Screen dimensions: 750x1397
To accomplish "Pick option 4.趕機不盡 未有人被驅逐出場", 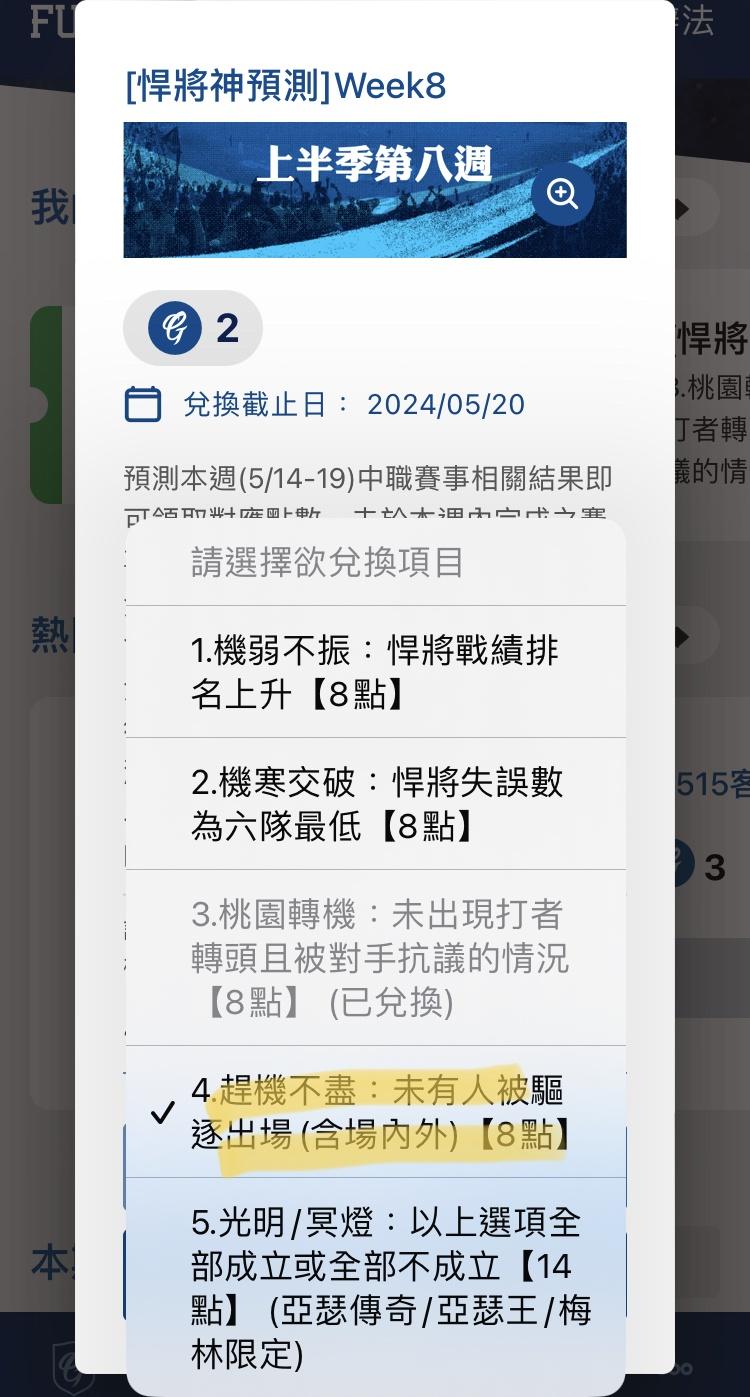I will click(376, 1112).
